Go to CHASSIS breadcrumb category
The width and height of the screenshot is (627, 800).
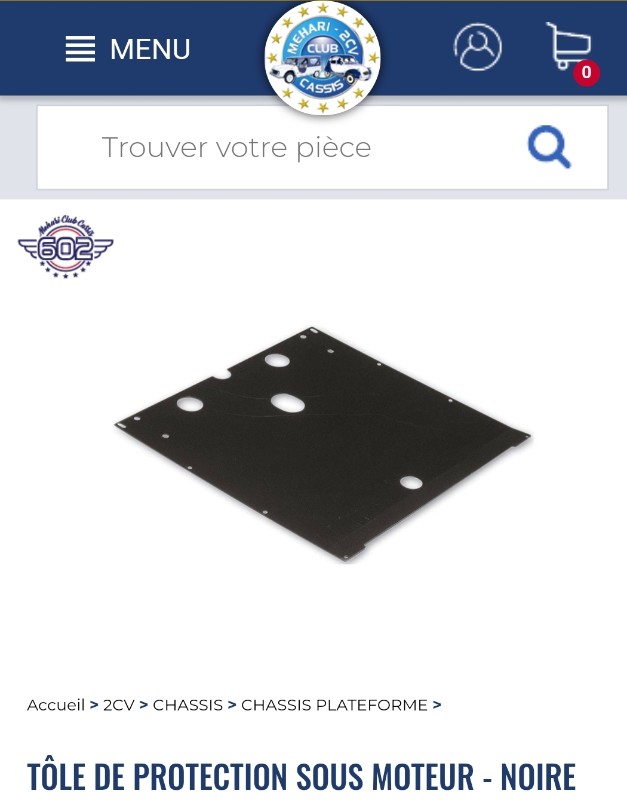(187, 705)
